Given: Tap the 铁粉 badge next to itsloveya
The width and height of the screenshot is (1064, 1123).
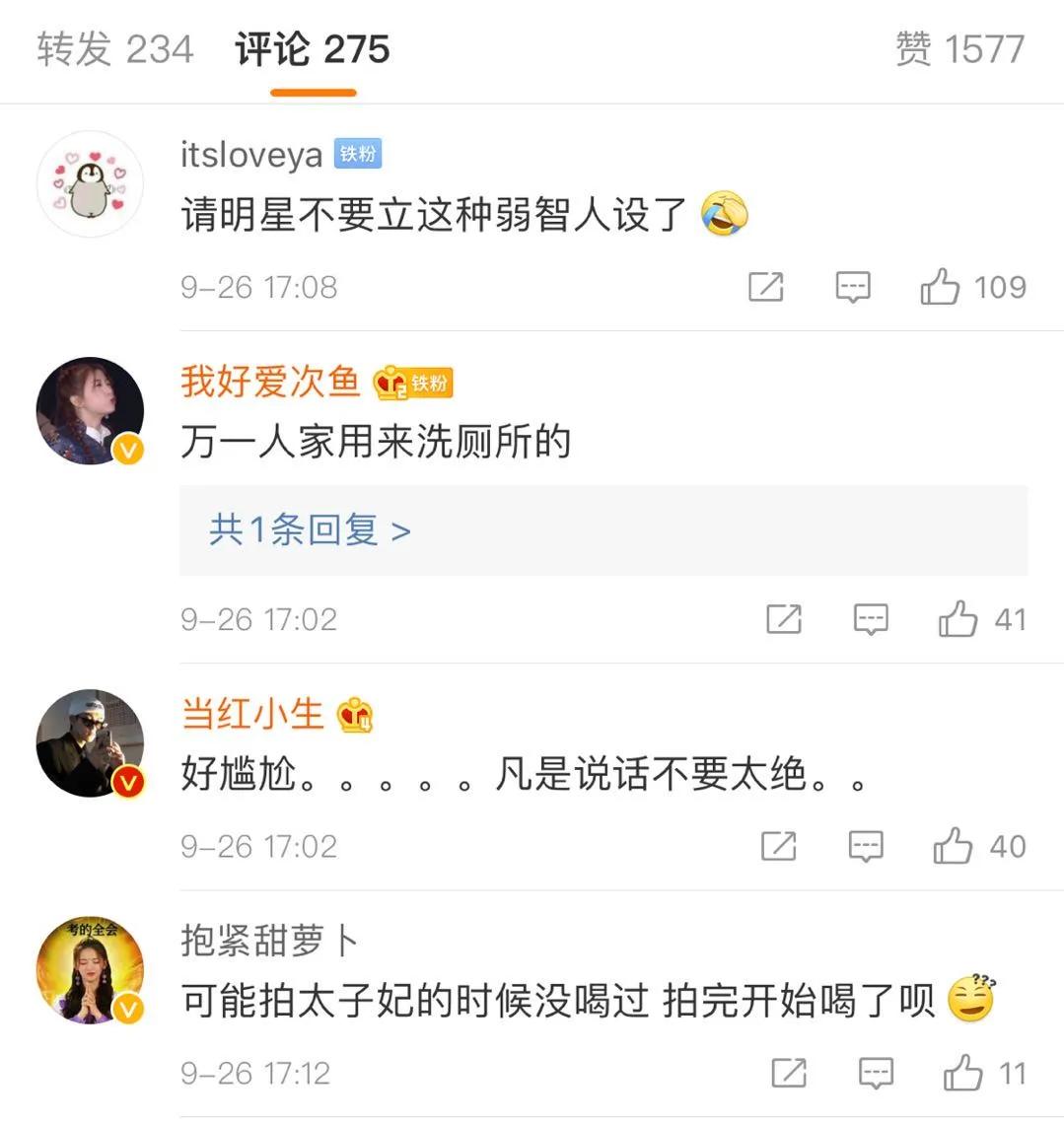Looking at the screenshot, I should (359, 154).
